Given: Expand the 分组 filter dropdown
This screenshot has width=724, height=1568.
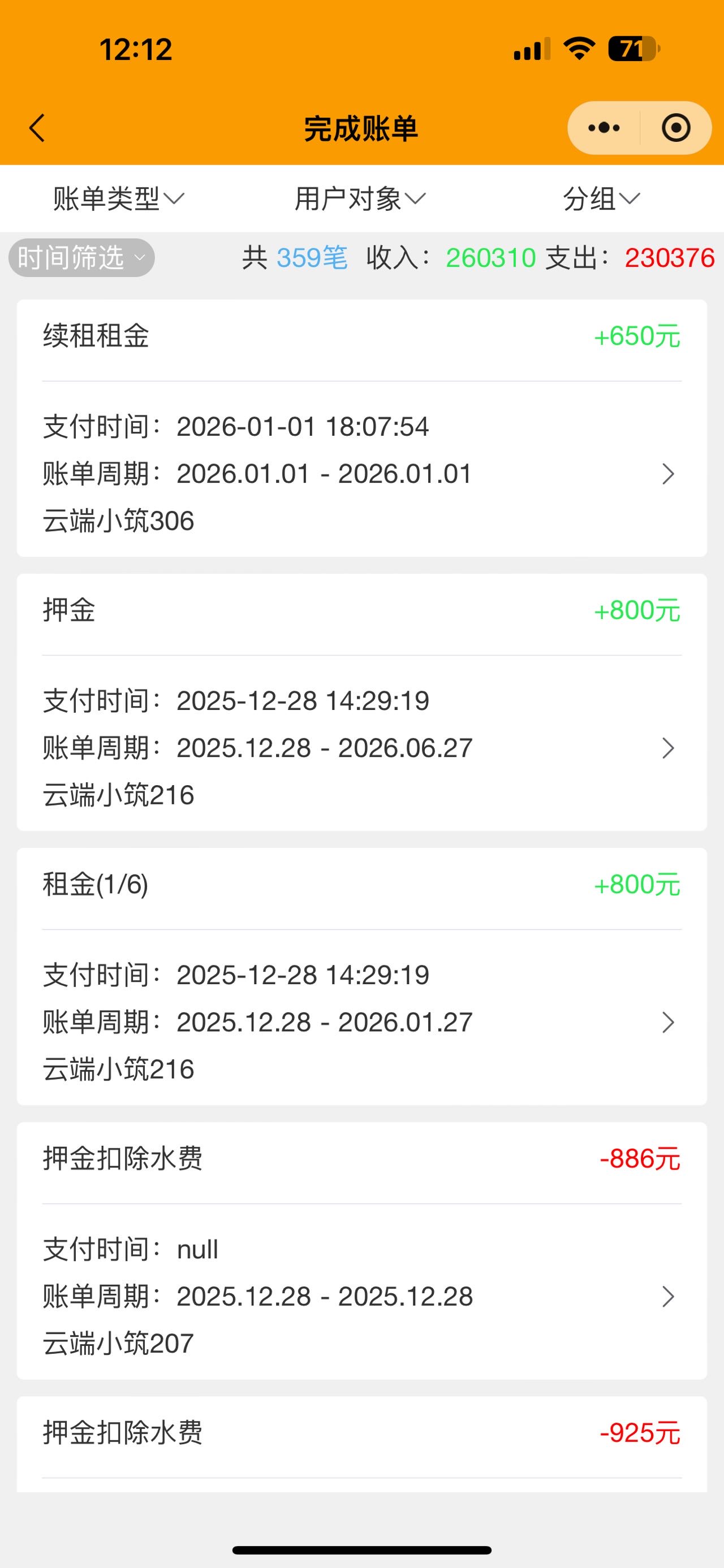Looking at the screenshot, I should [601, 198].
